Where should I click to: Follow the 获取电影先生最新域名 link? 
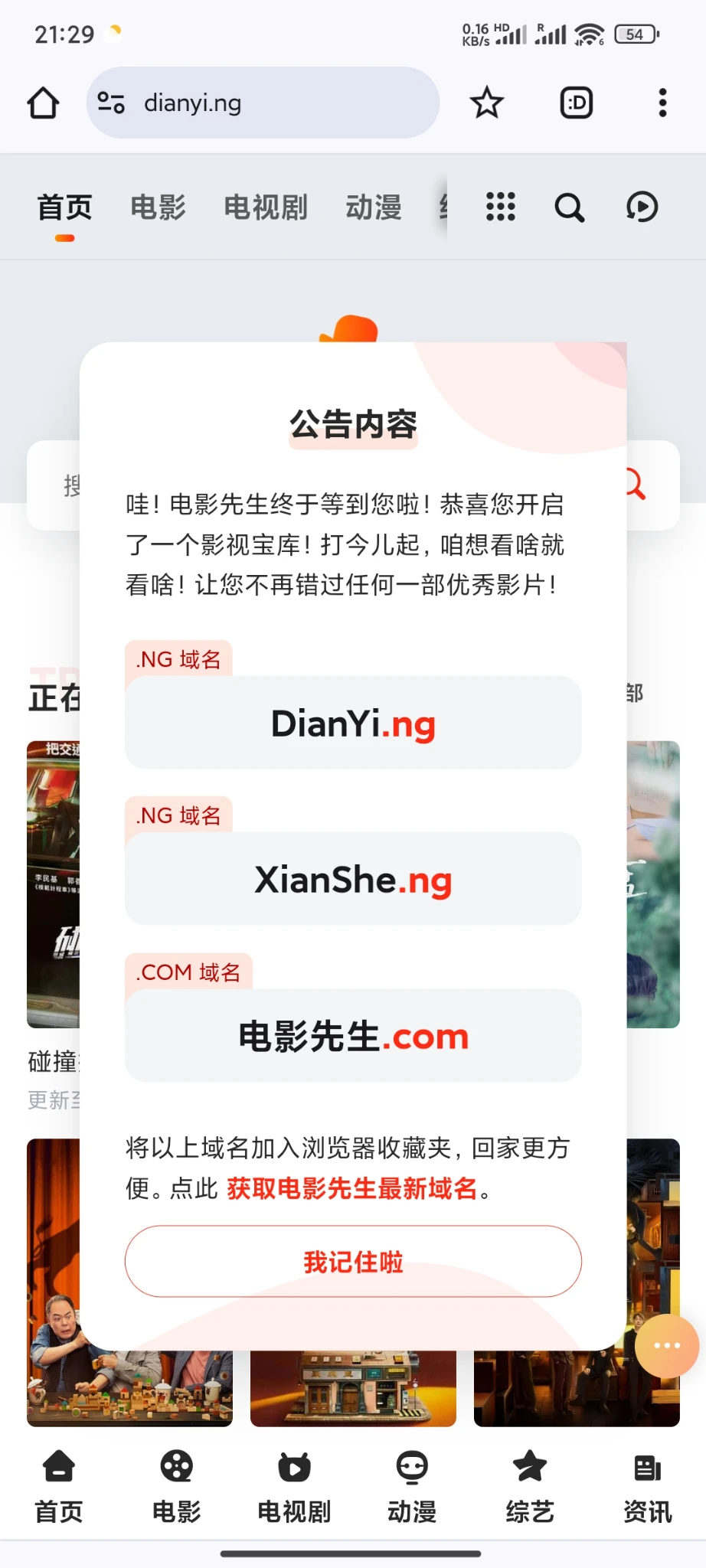[x=352, y=1189]
